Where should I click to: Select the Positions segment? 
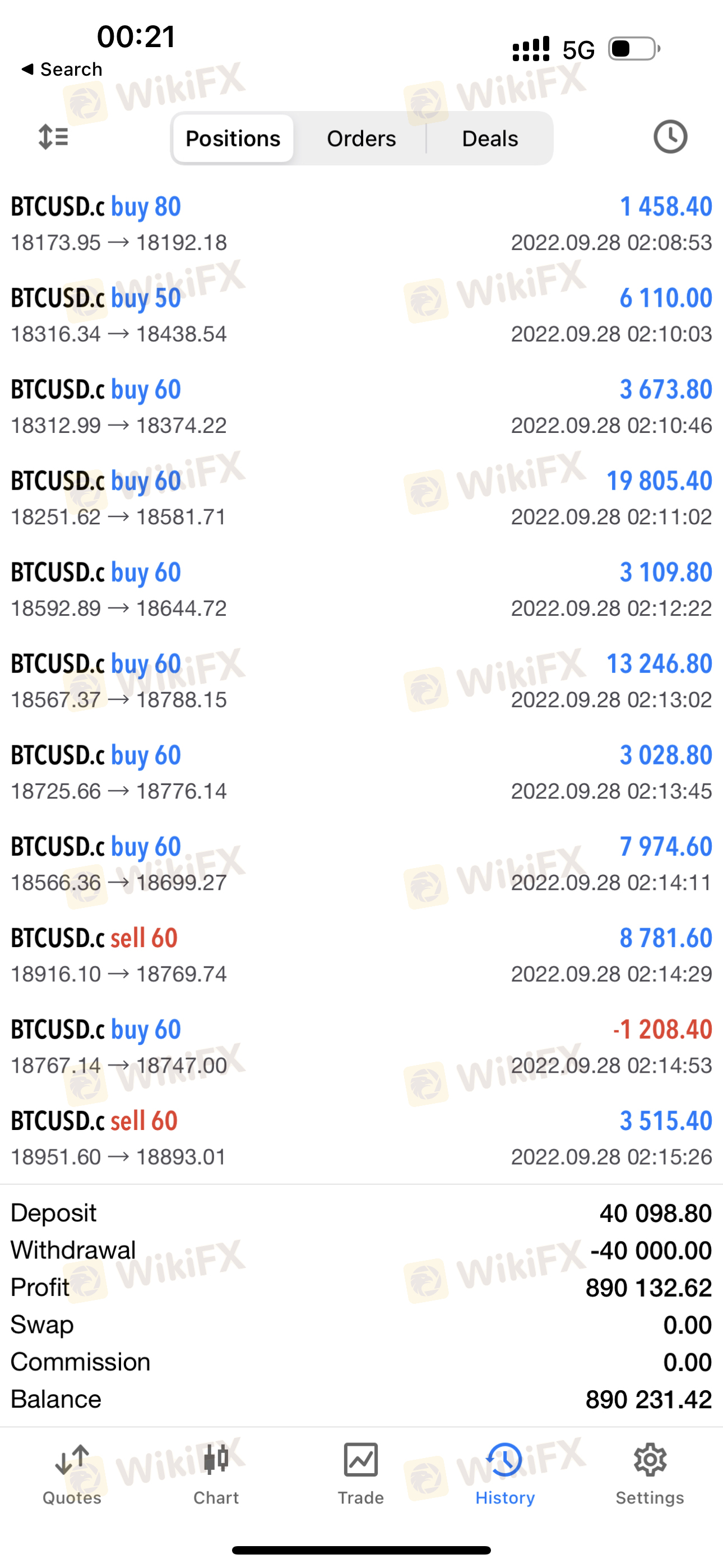click(x=233, y=139)
